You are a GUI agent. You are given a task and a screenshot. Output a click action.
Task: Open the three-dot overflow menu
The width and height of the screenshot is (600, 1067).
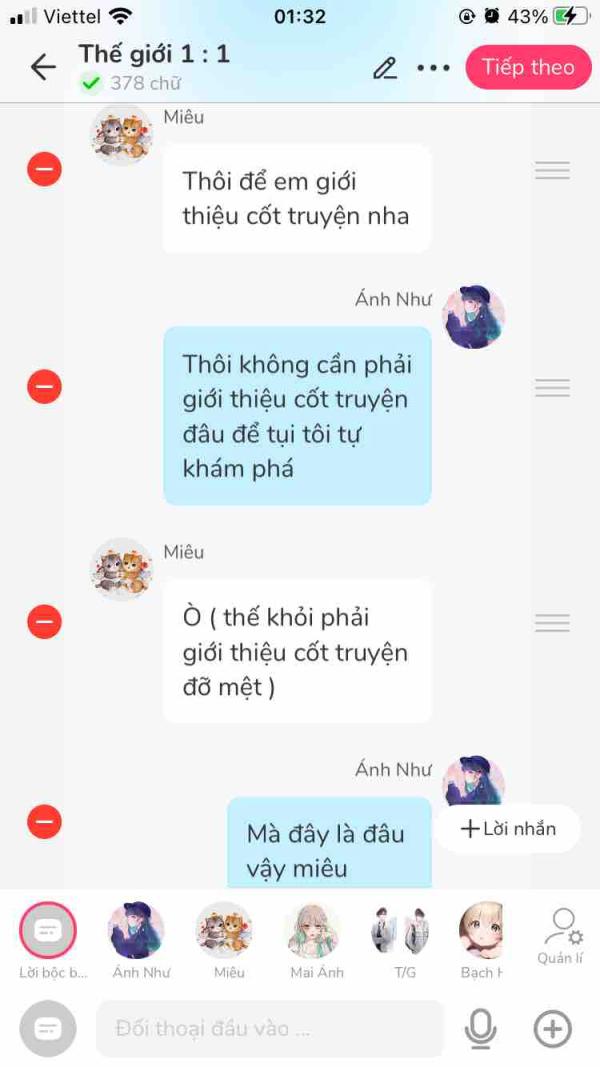pos(433,68)
